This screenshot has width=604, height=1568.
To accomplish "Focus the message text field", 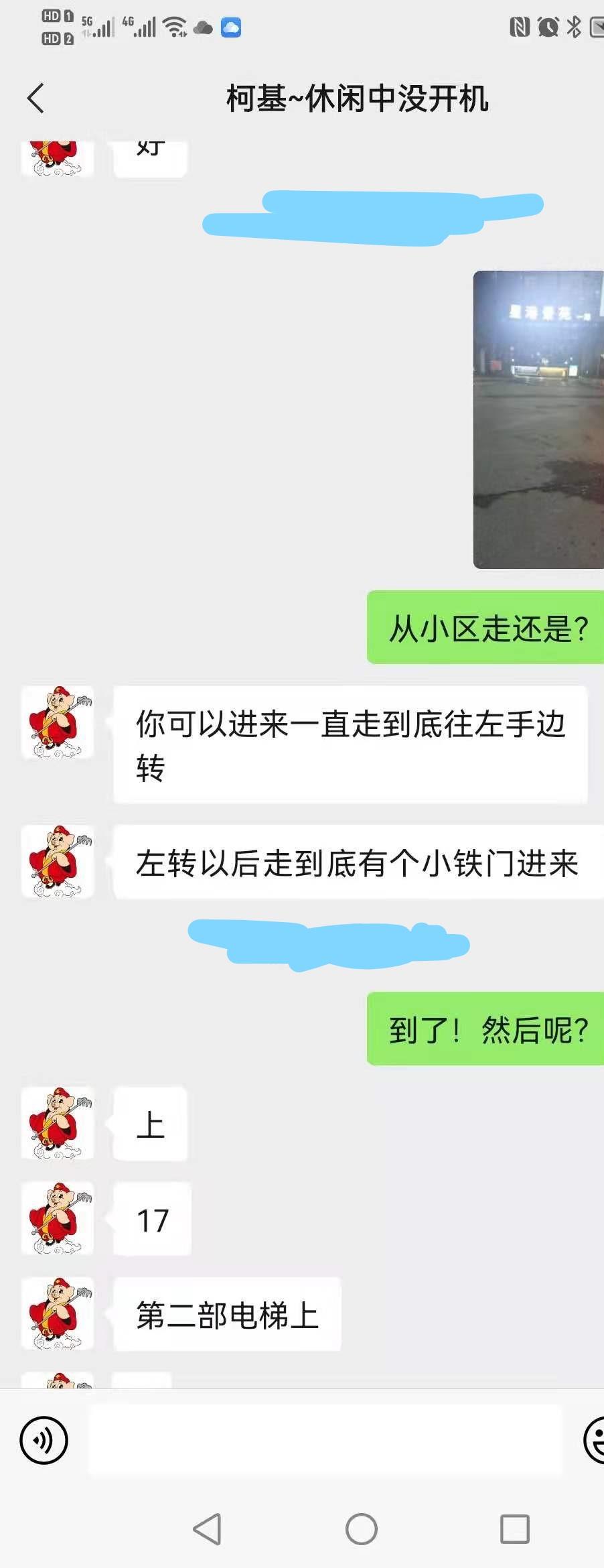I will [325, 1441].
